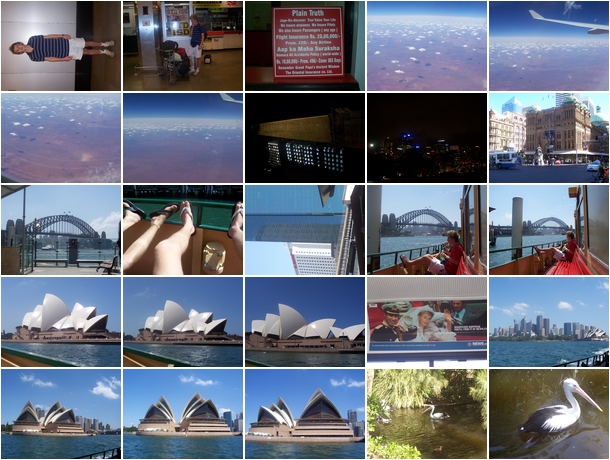Open the red Plain Truth sign photo
This screenshot has width=610, height=460.
304,46
